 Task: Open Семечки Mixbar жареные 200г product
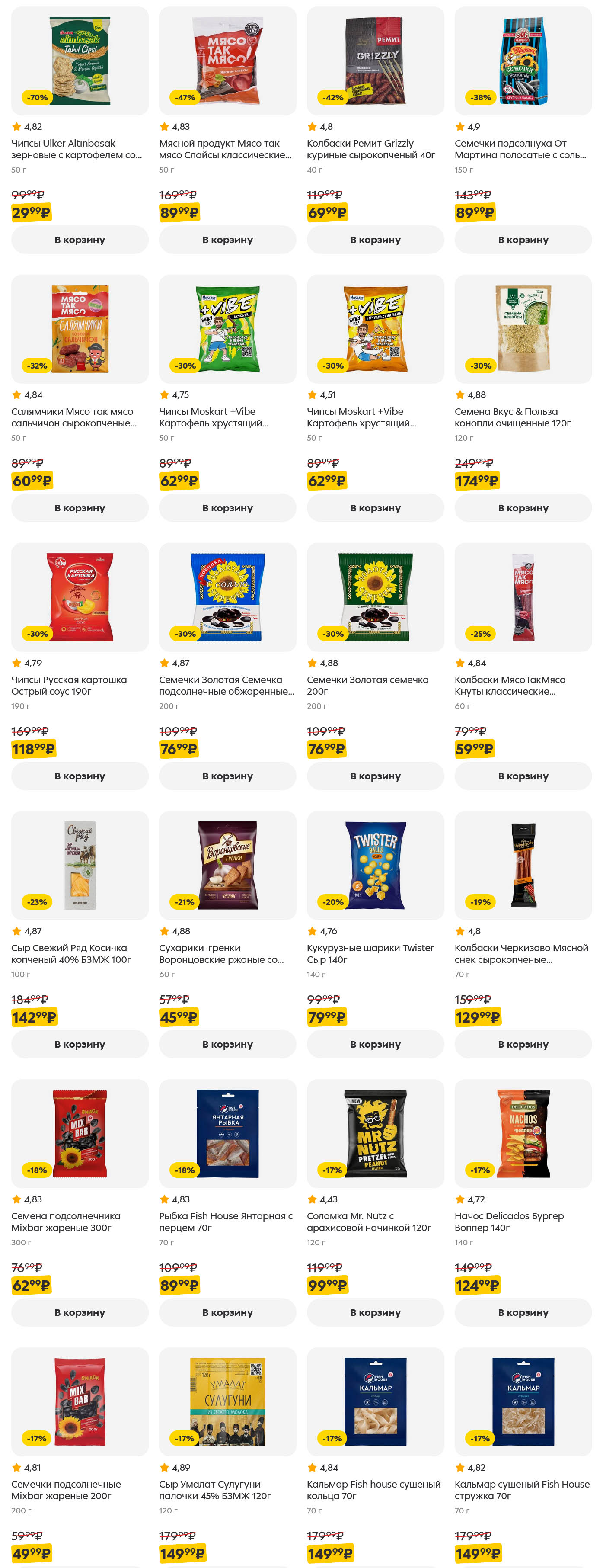tap(80, 1401)
